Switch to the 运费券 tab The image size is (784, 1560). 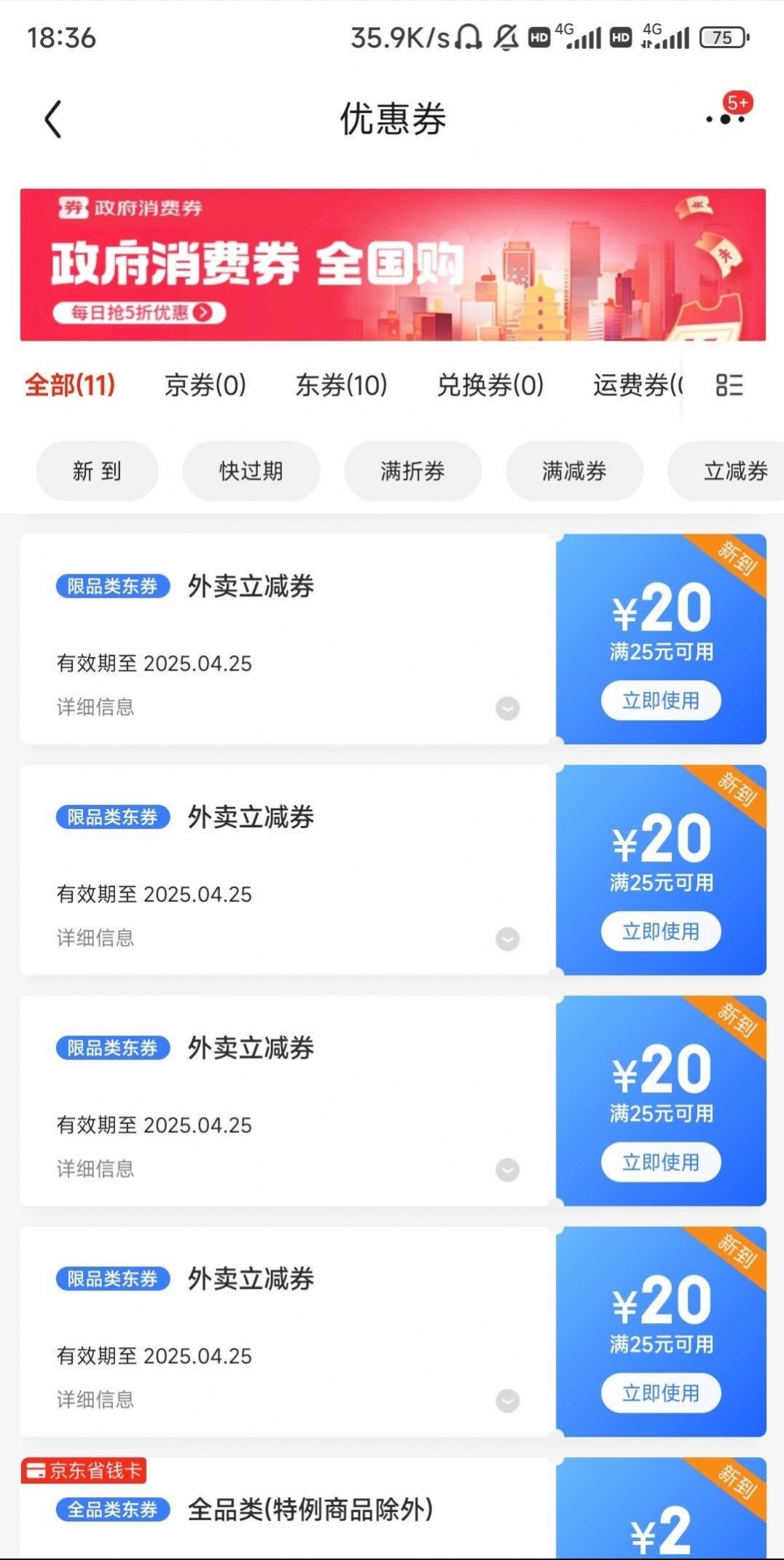pyautogui.click(x=635, y=385)
